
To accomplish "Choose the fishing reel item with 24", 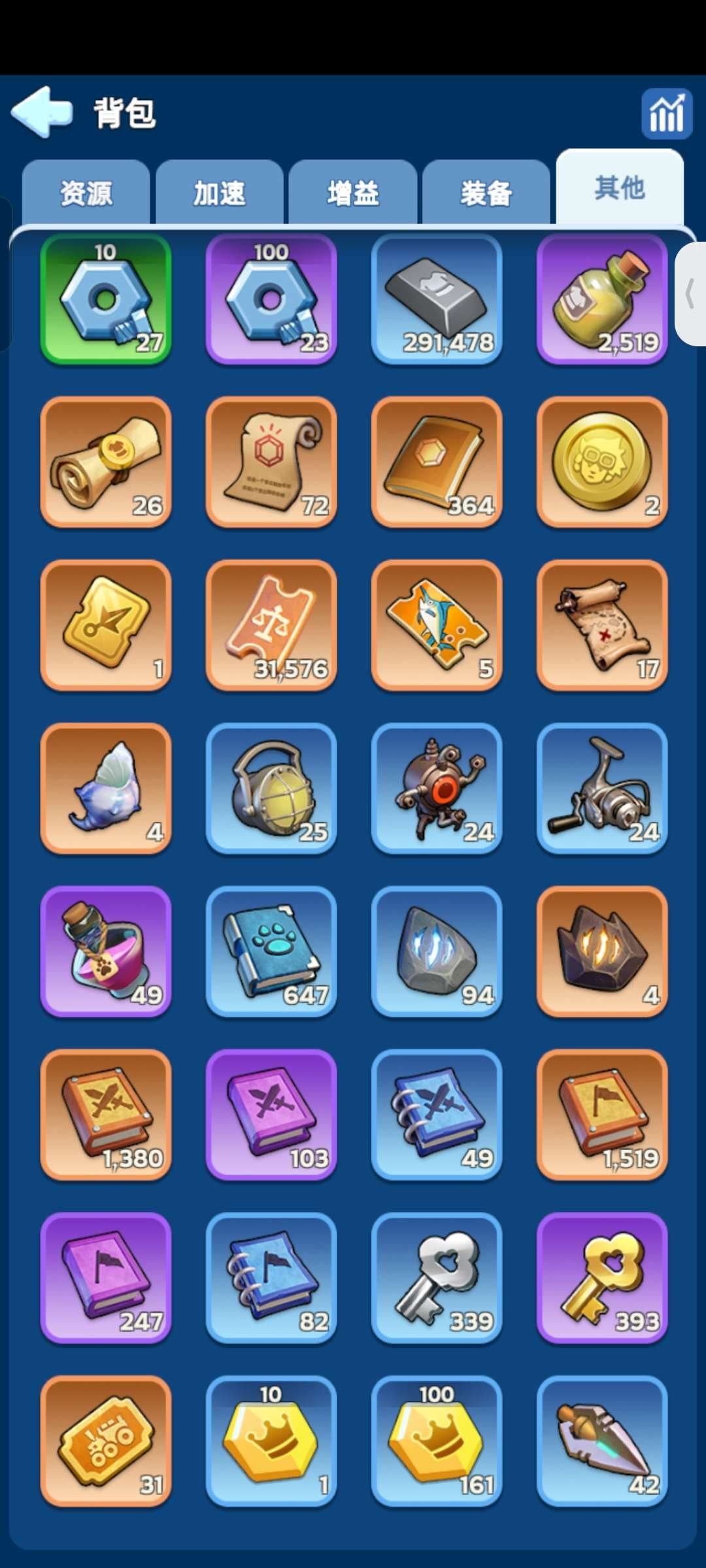I will (602, 789).
